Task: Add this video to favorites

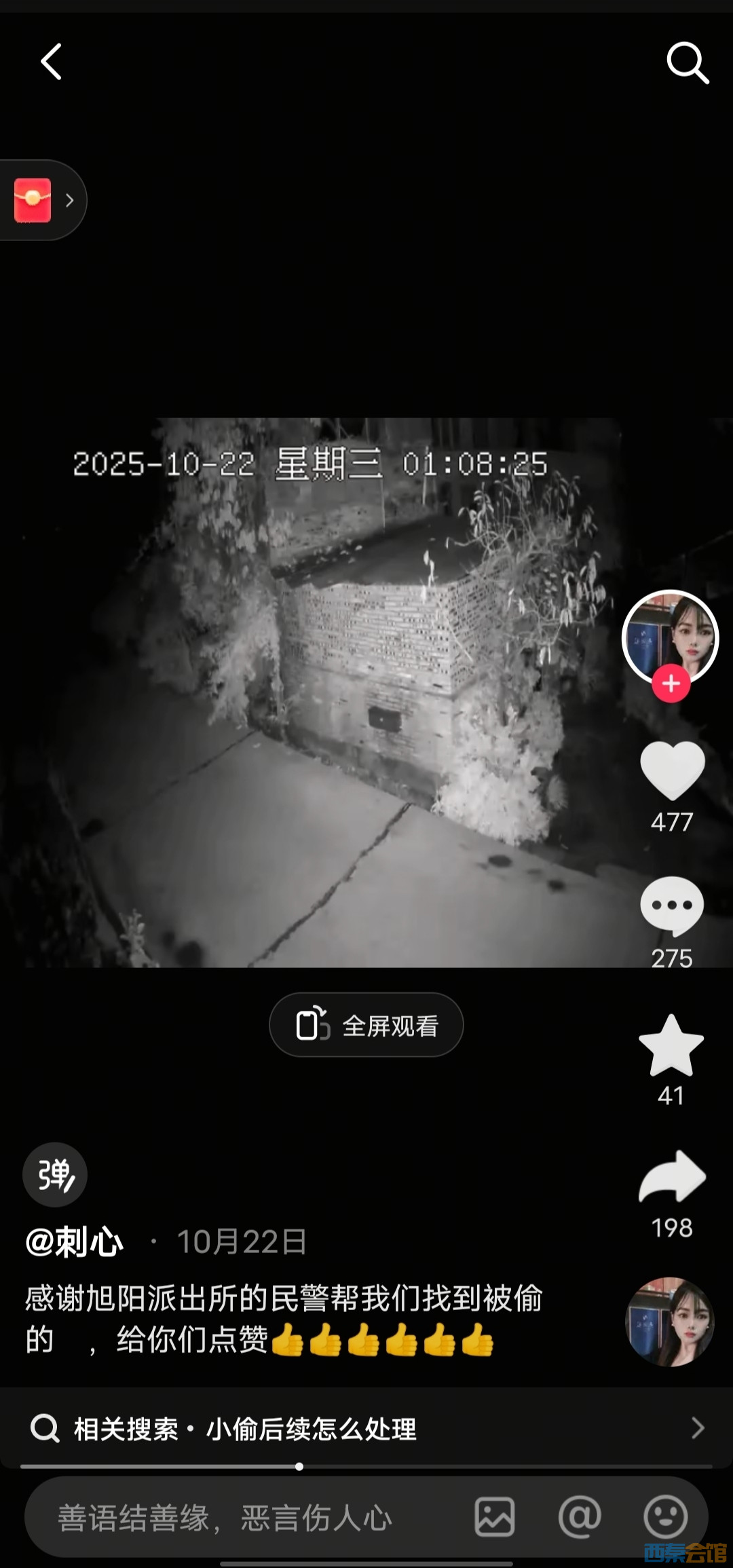Action: [671, 1046]
